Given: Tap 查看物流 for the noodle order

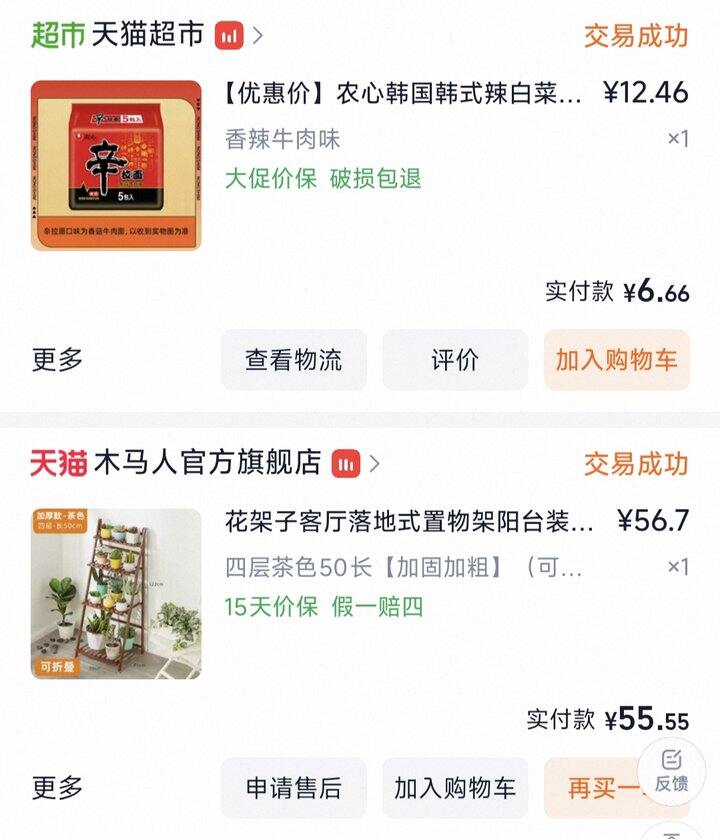Looking at the screenshot, I should tap(294, 360).
